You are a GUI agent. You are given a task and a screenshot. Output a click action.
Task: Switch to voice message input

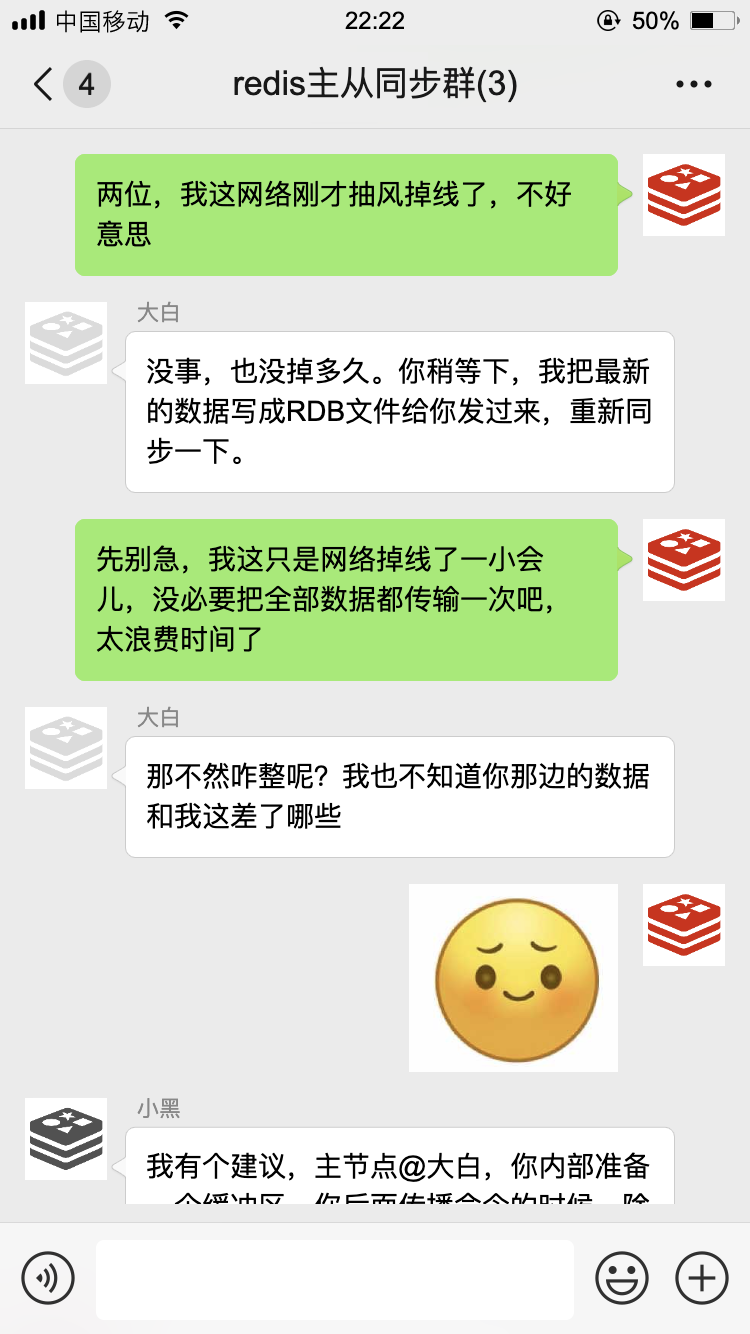pos(48,1277)
